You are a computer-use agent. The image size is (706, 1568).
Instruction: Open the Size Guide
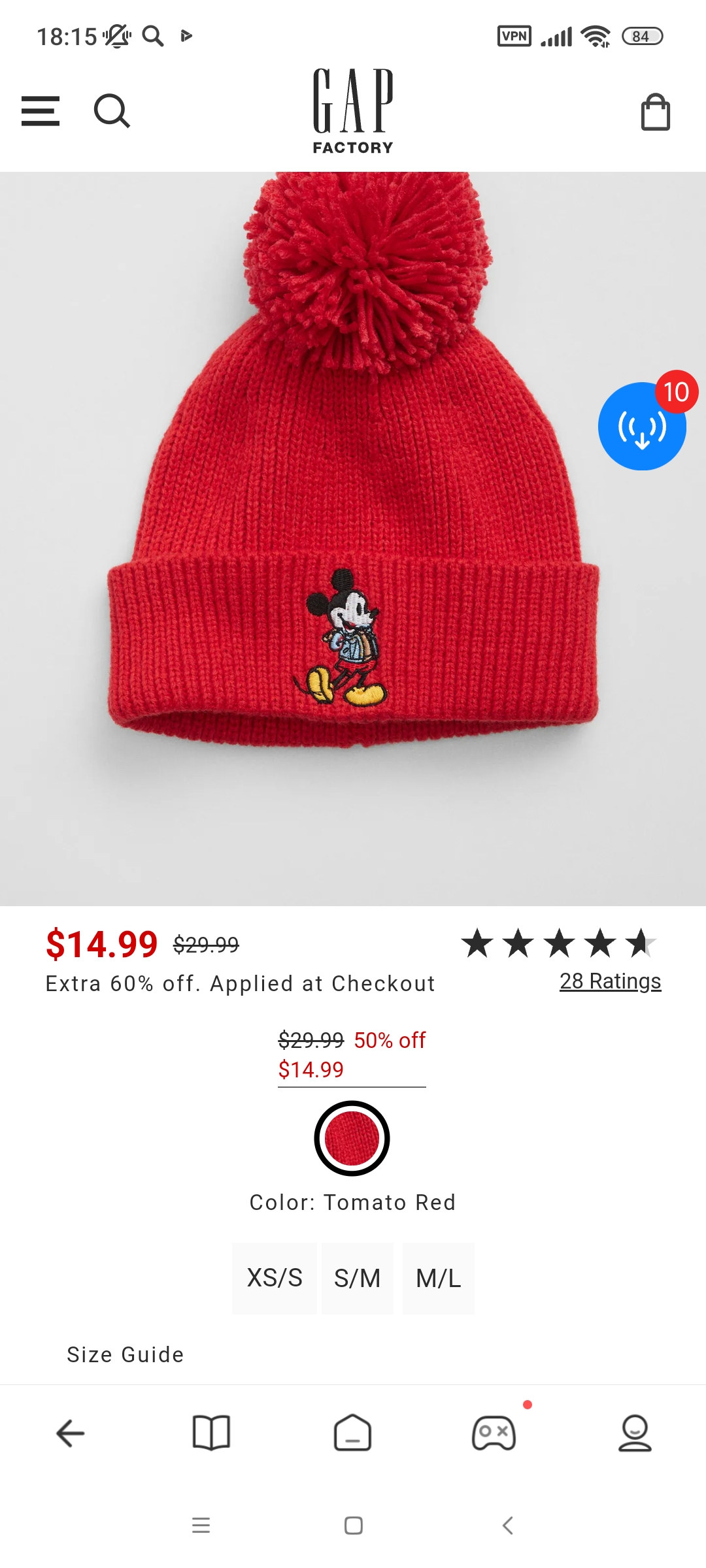(x=126, y=1354)
